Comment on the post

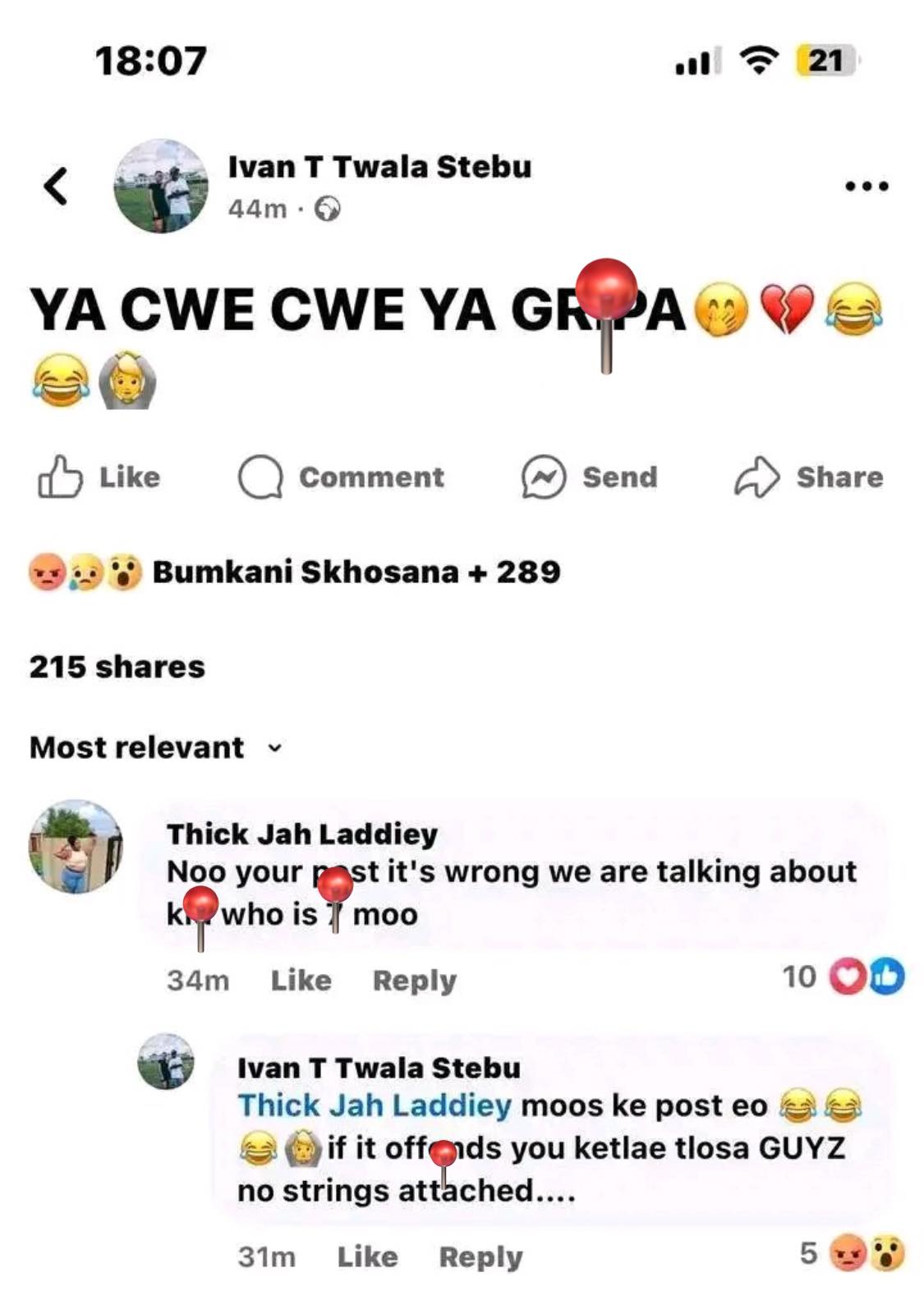tap(341, 477)
